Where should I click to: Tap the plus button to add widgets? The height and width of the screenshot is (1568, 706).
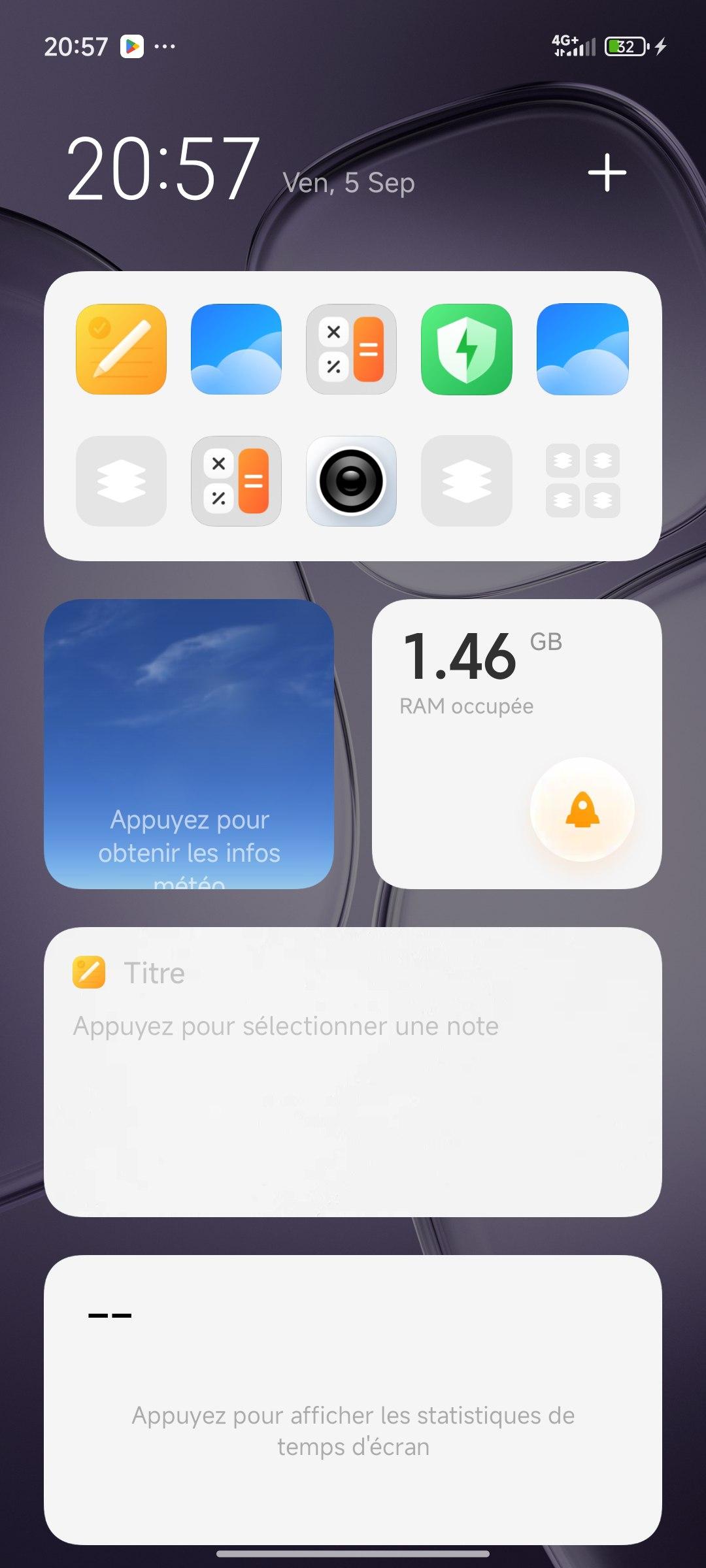(x=607, y=172)
